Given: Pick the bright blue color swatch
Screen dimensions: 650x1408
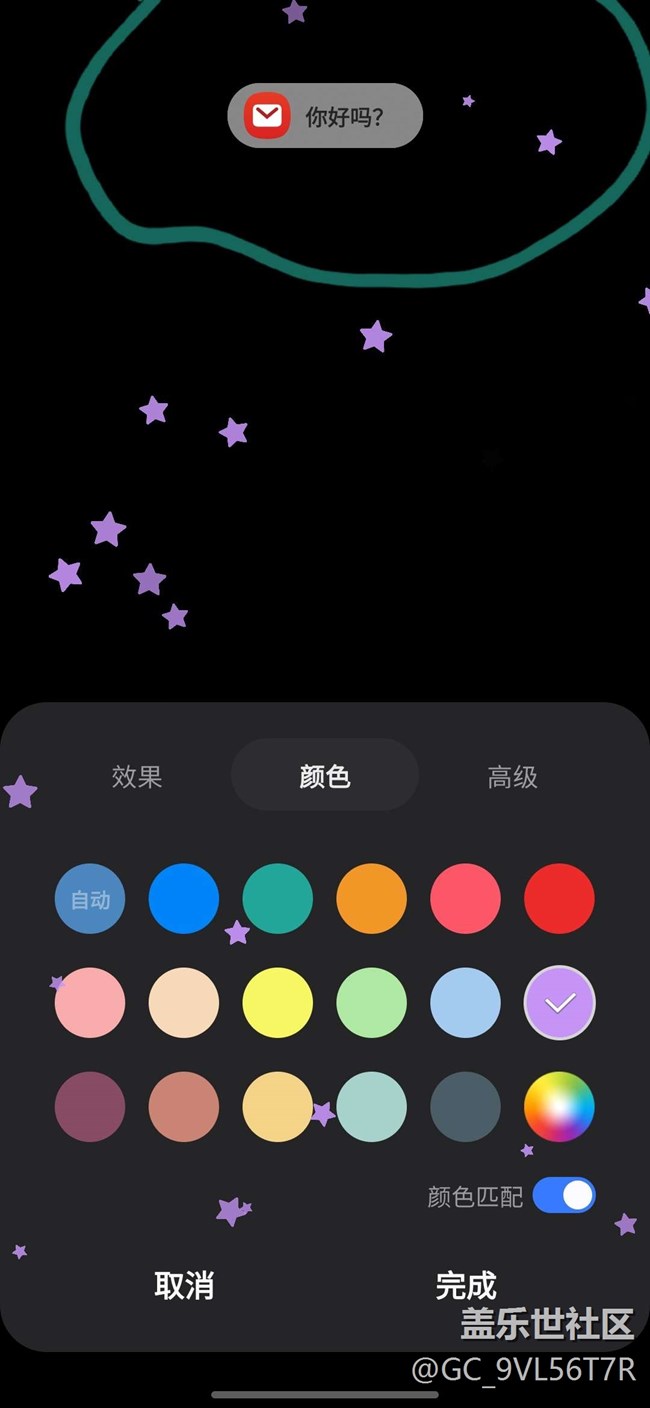Looking at the screenshot, I should [184, 899].
